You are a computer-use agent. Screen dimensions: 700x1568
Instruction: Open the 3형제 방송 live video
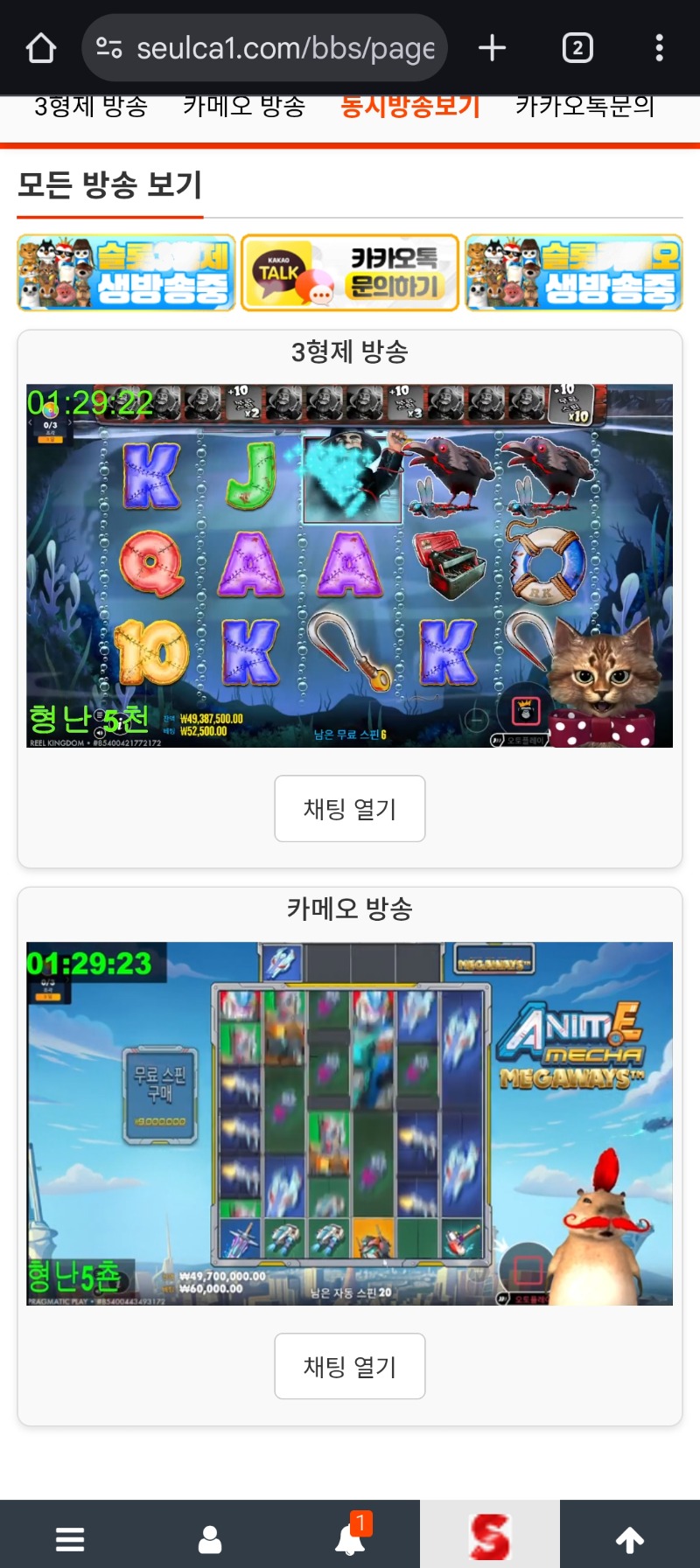[350, 566]
